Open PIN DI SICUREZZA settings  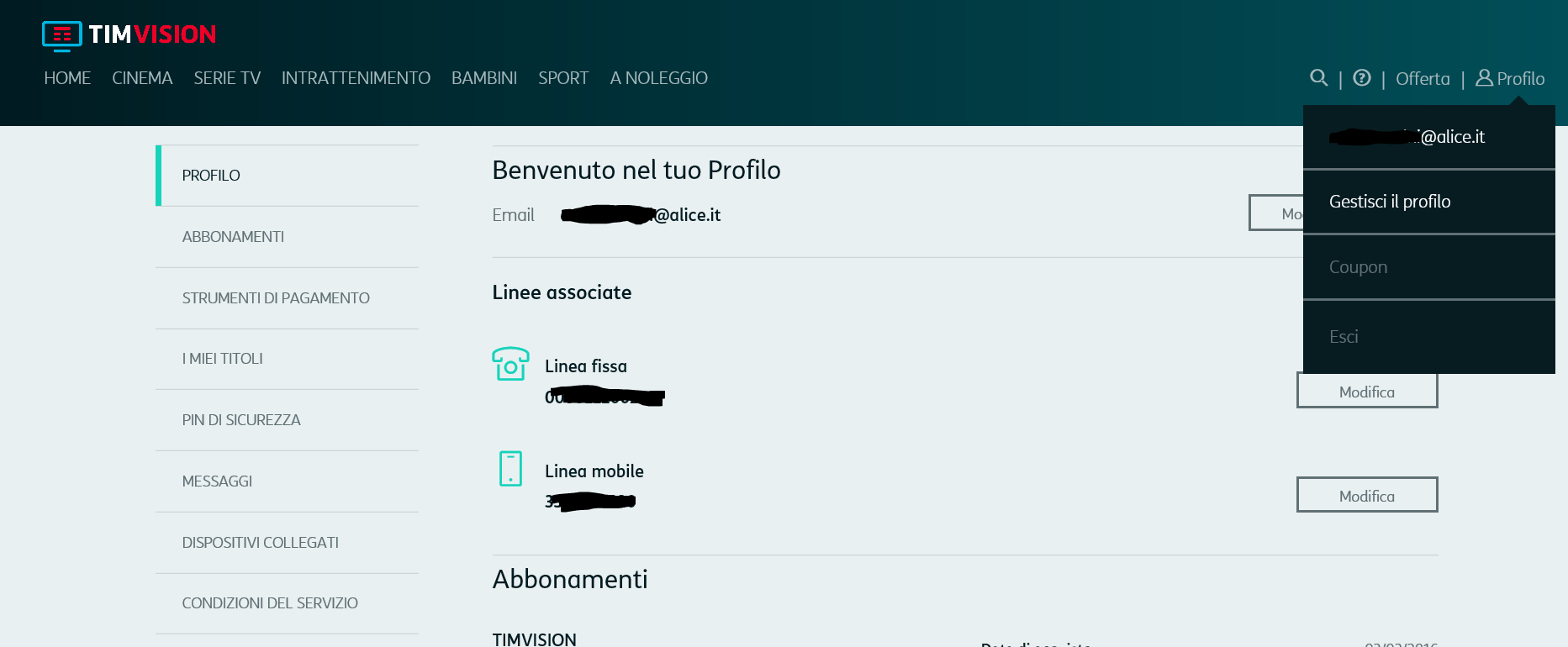click(x=241, y=420)
